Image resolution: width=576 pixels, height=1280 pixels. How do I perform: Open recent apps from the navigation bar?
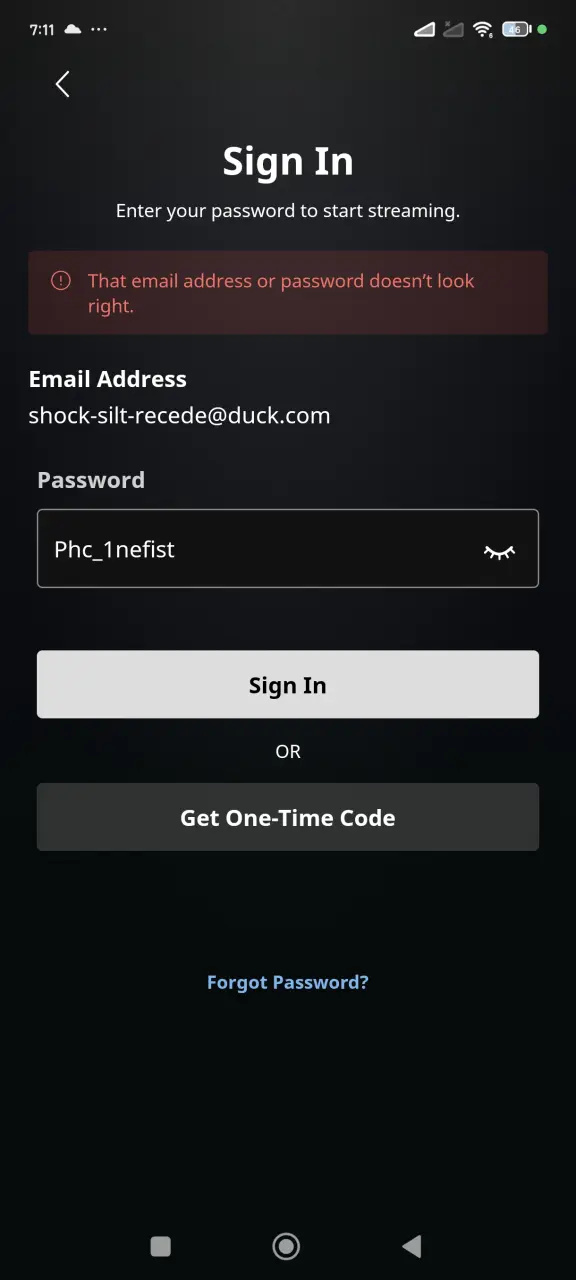click(x=160, y=1245)
